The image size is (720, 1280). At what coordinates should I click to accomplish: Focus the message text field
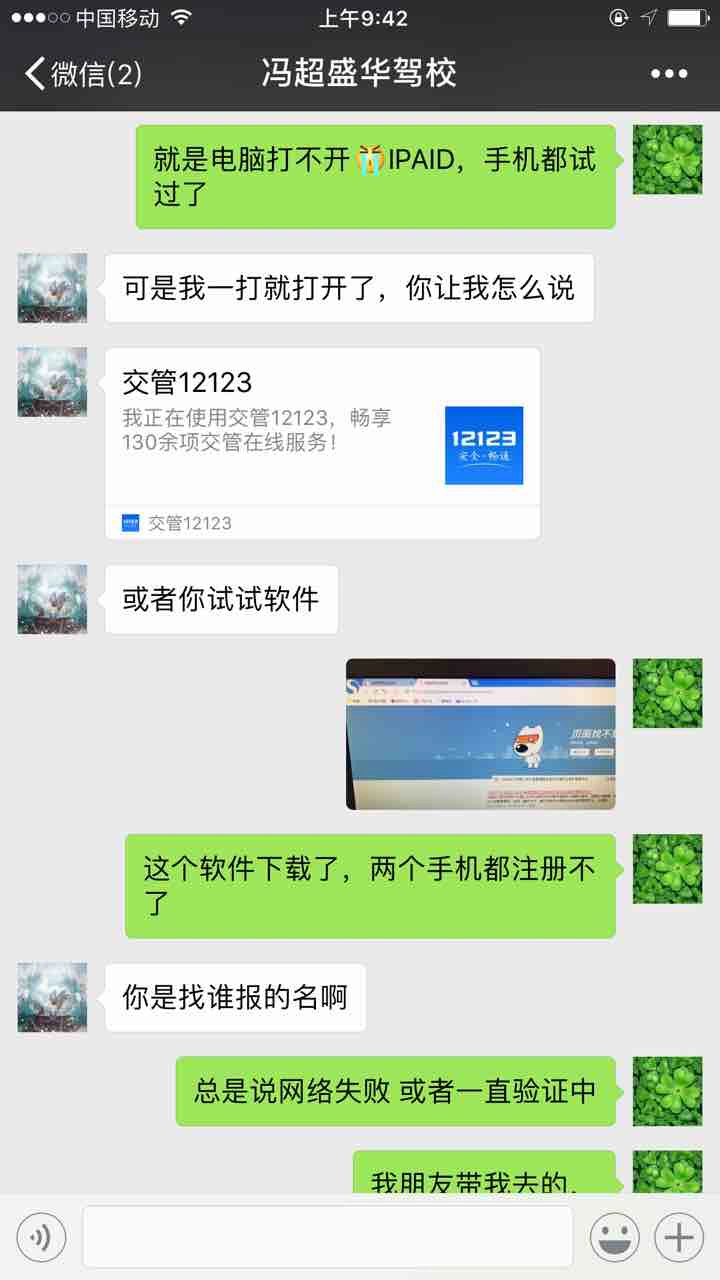(x=327, y=1238)
